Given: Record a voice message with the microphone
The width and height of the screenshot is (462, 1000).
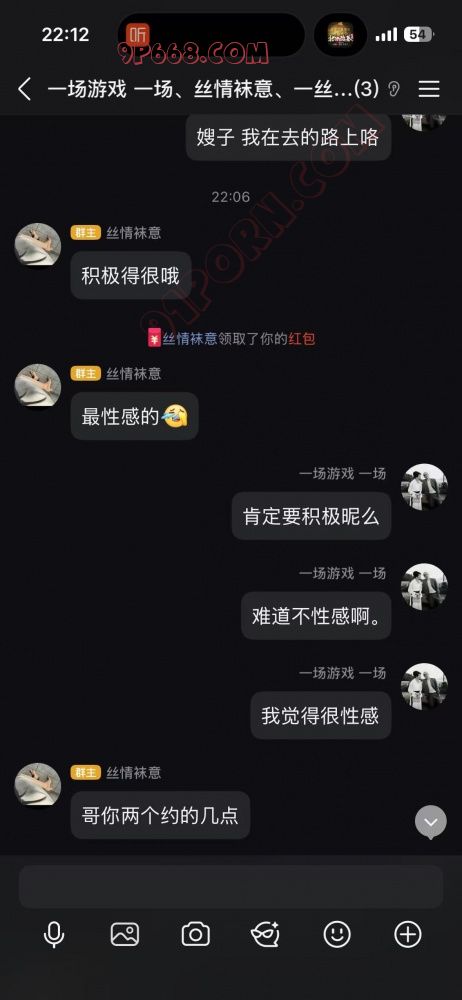Looking at the screenshot, I should coord(54,935).
